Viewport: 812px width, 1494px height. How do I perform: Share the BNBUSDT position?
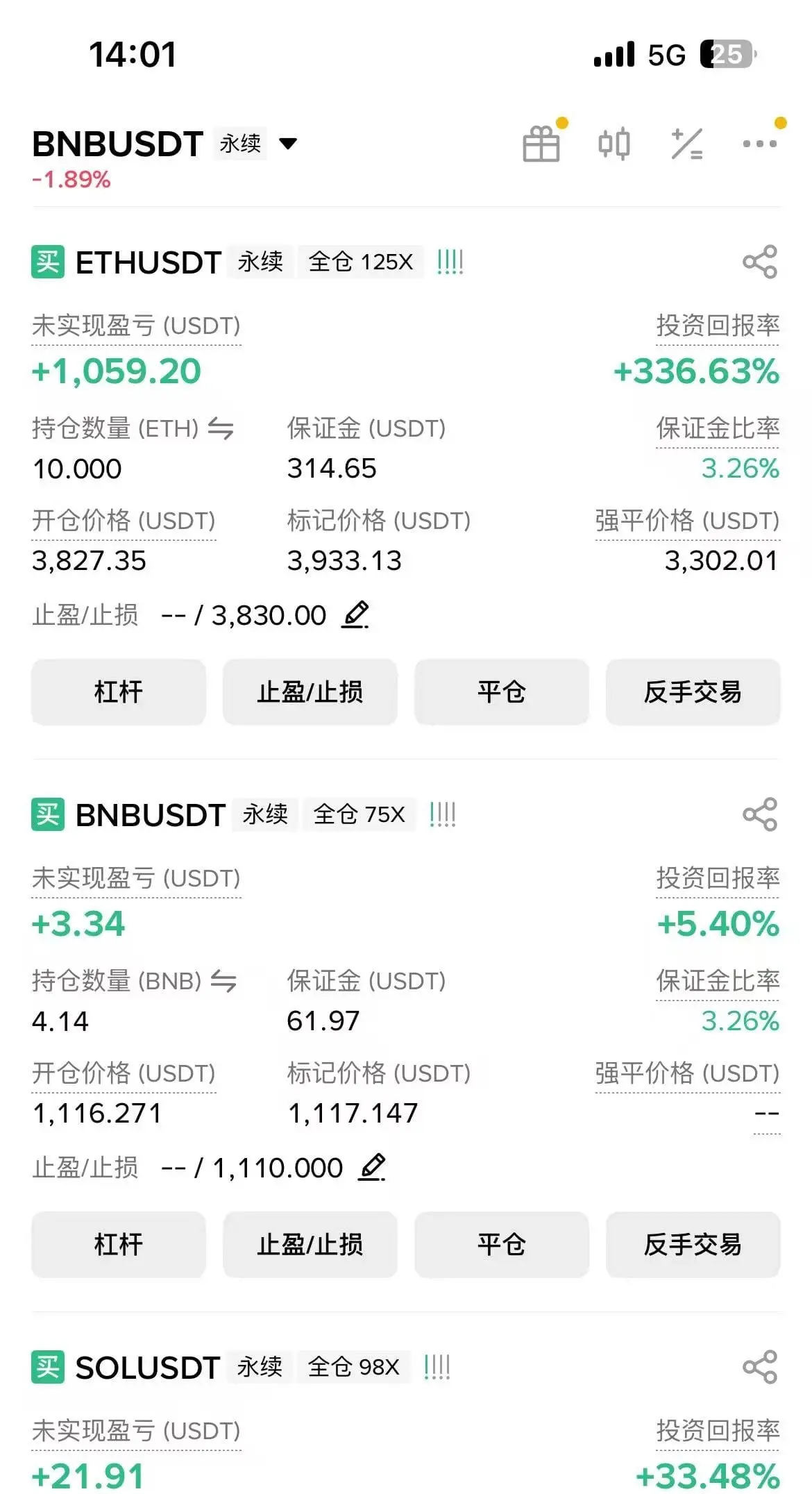point(759,814)
